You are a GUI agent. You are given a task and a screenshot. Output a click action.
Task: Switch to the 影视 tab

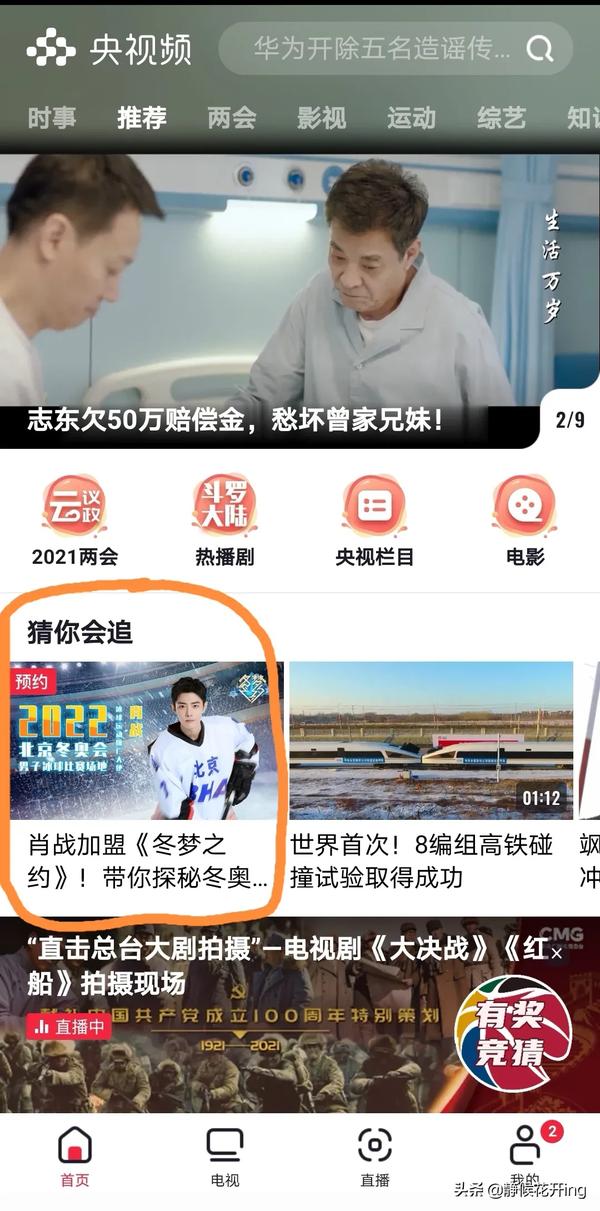(x=322, y=118)
